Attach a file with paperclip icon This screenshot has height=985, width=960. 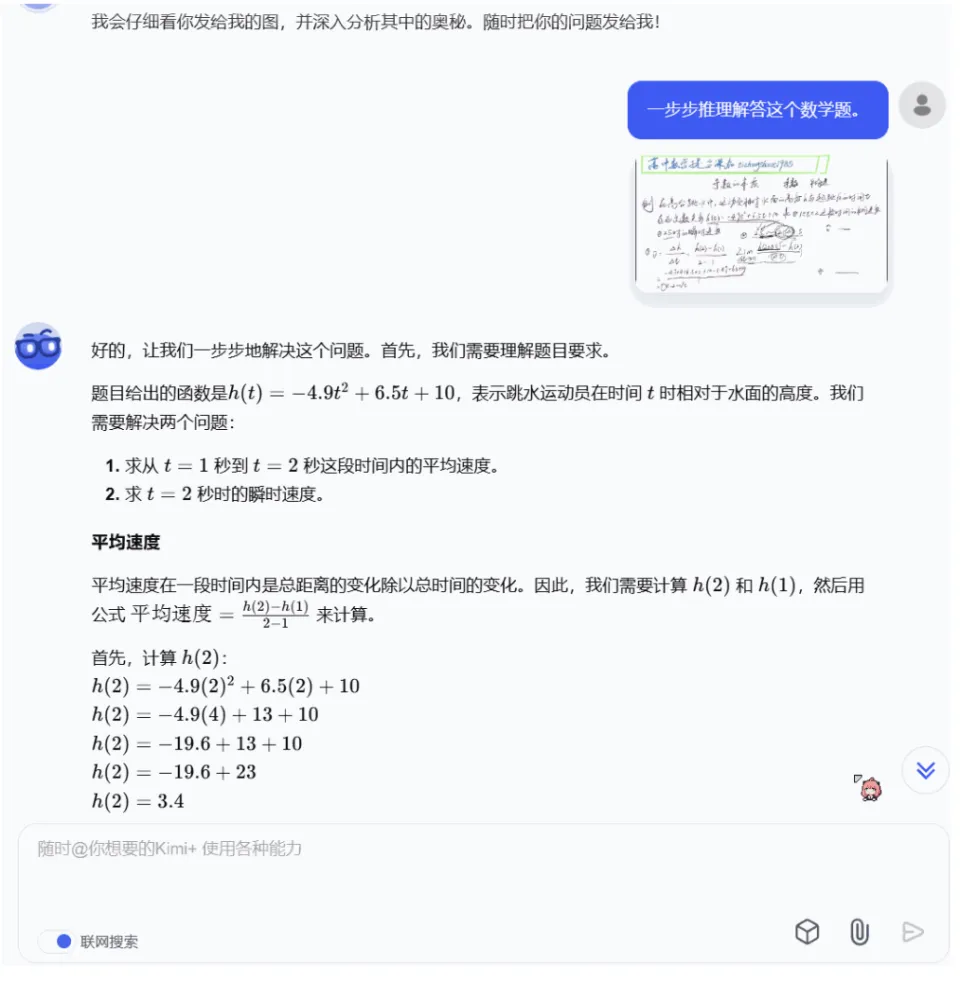(859, 932)
